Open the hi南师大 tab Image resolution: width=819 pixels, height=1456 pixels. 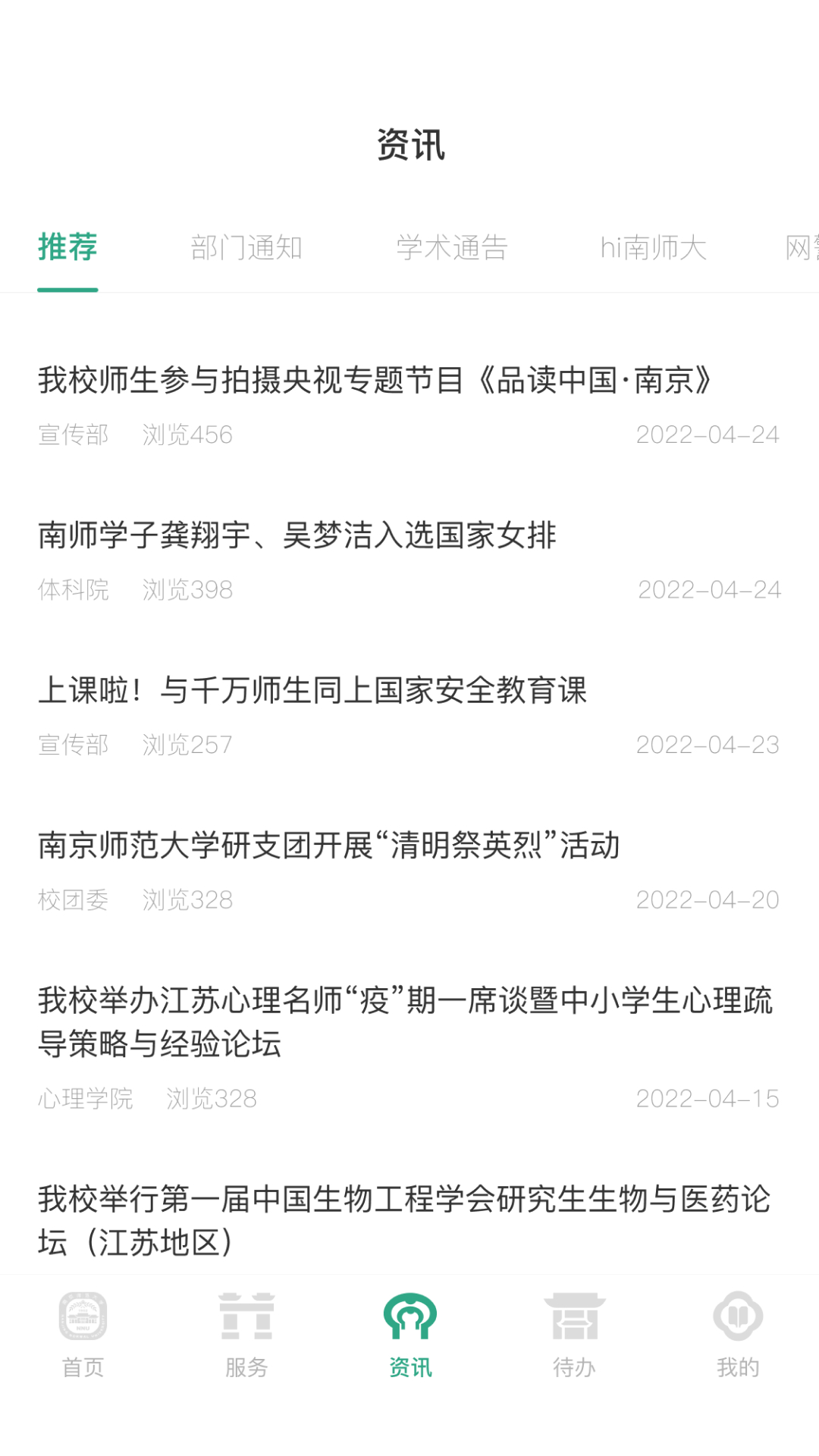pos(654,248)
